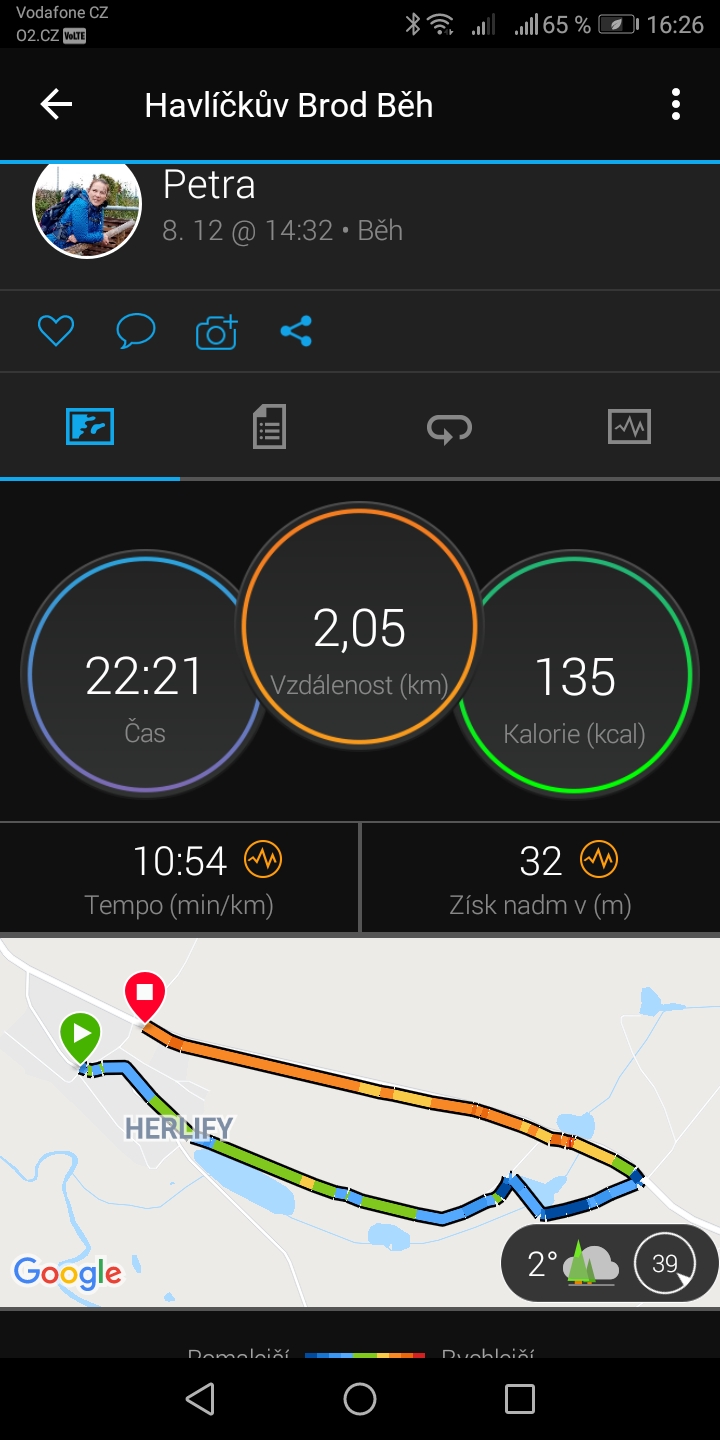Add a photo with the camera icon
The image size is (720, 1440).
[216, 331]
